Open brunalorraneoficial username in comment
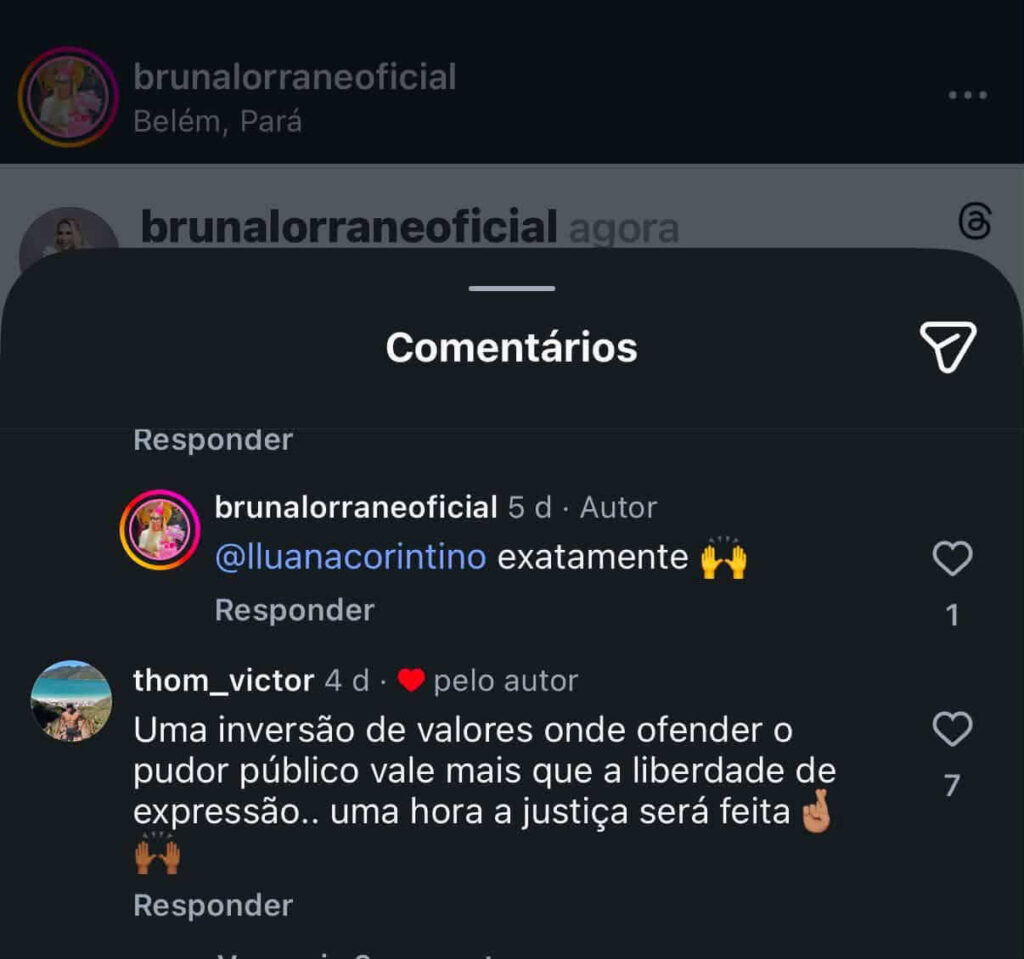The image size is (1024, 959). point(356,507)
